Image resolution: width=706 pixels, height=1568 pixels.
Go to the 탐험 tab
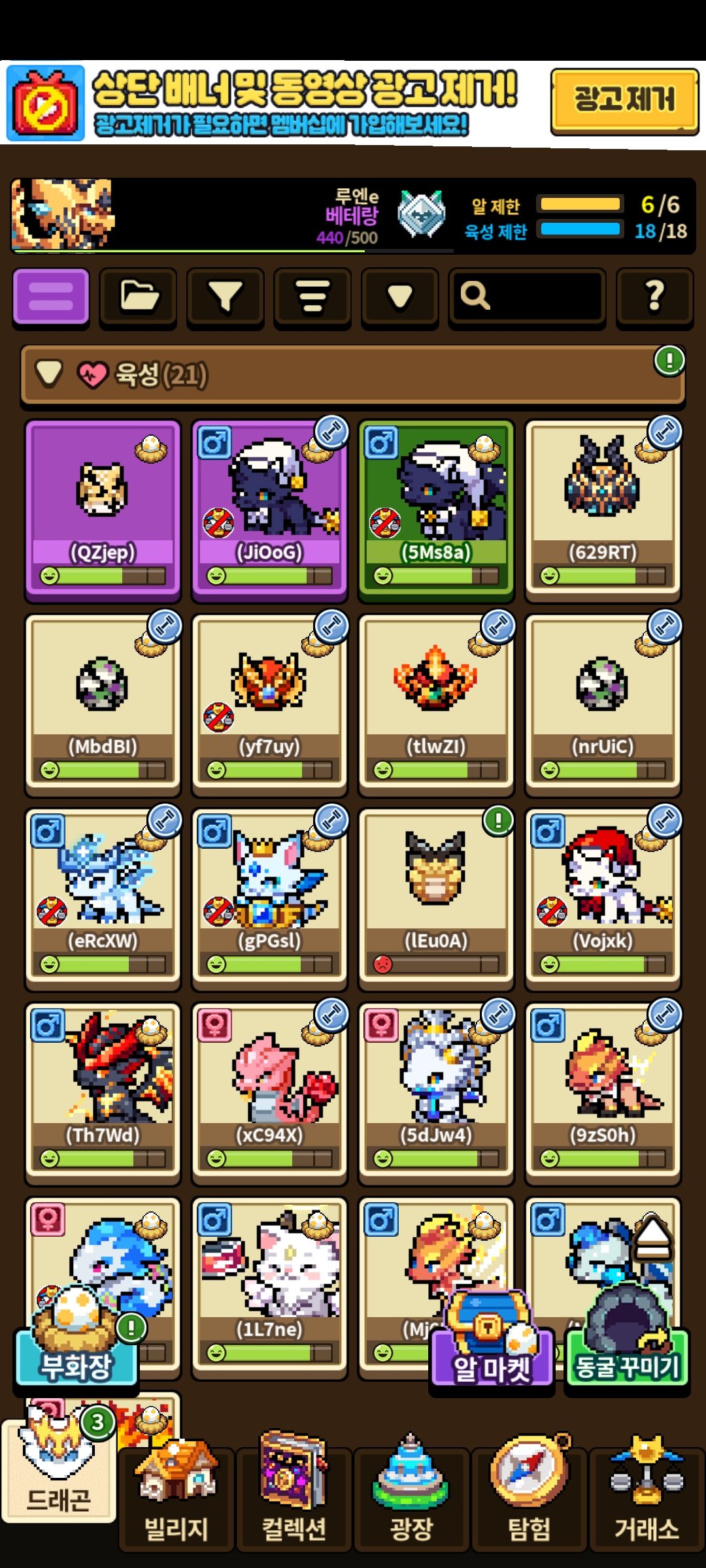pos(529,1496)
